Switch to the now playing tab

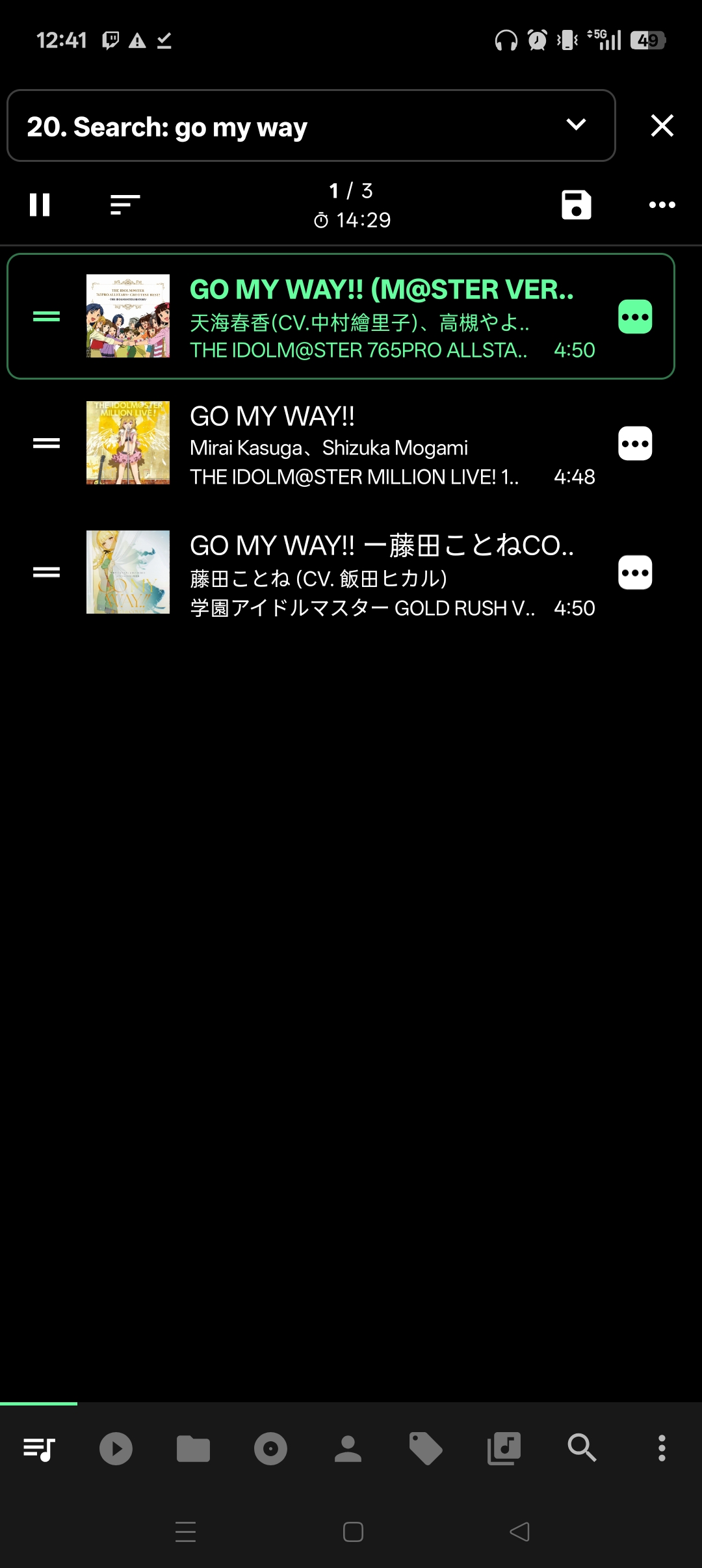tap(116, 1448)
